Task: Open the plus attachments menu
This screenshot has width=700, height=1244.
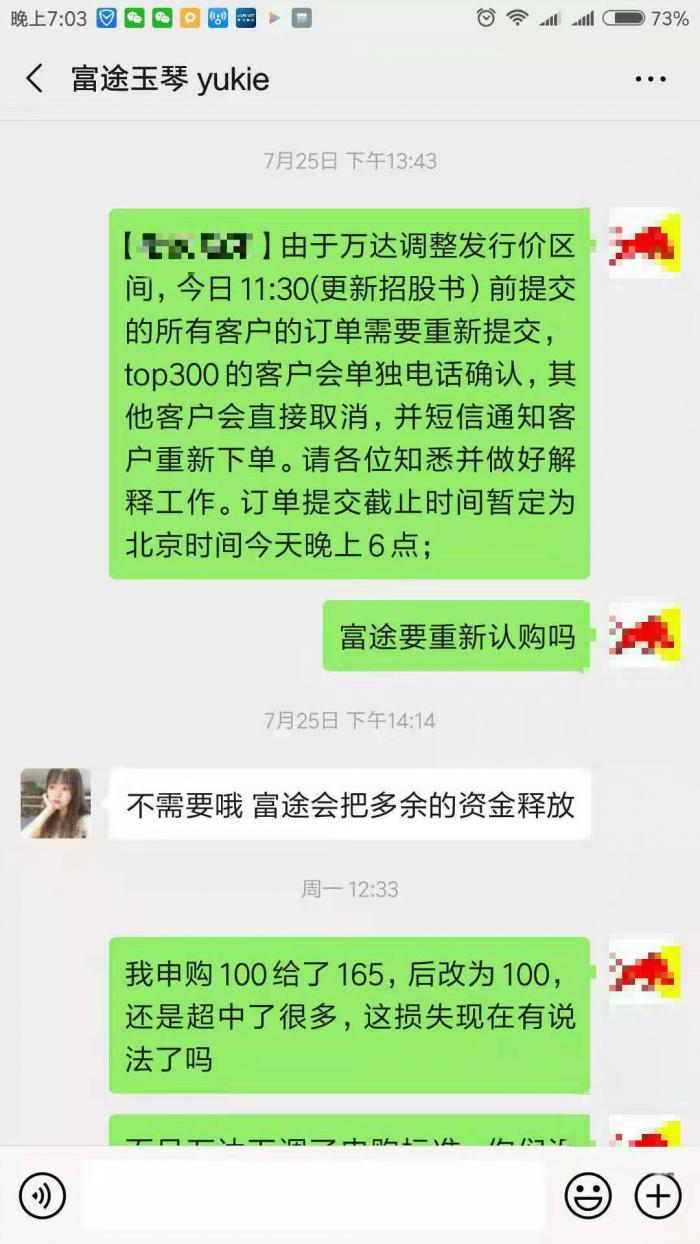Action: coord(658,1195)
